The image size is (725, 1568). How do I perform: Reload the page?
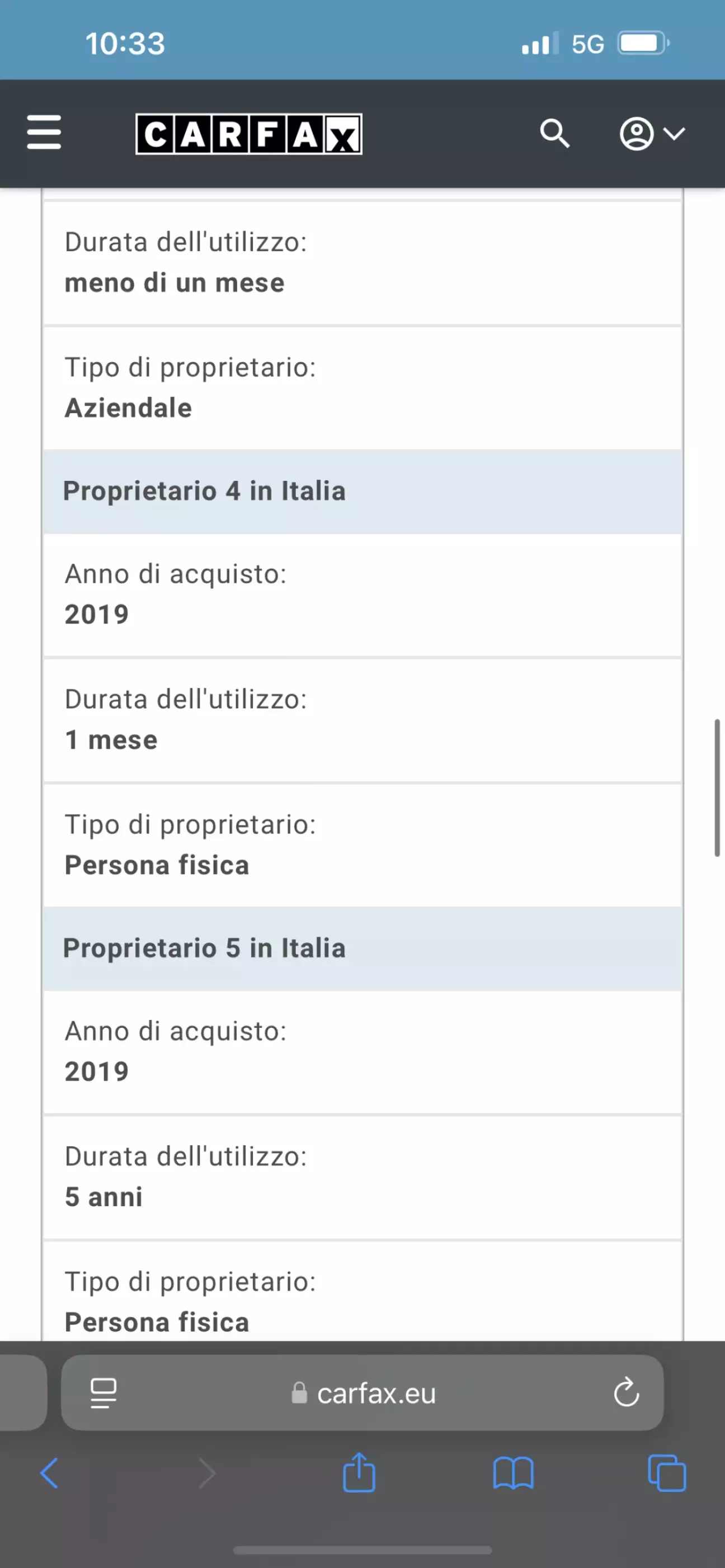627,1393
